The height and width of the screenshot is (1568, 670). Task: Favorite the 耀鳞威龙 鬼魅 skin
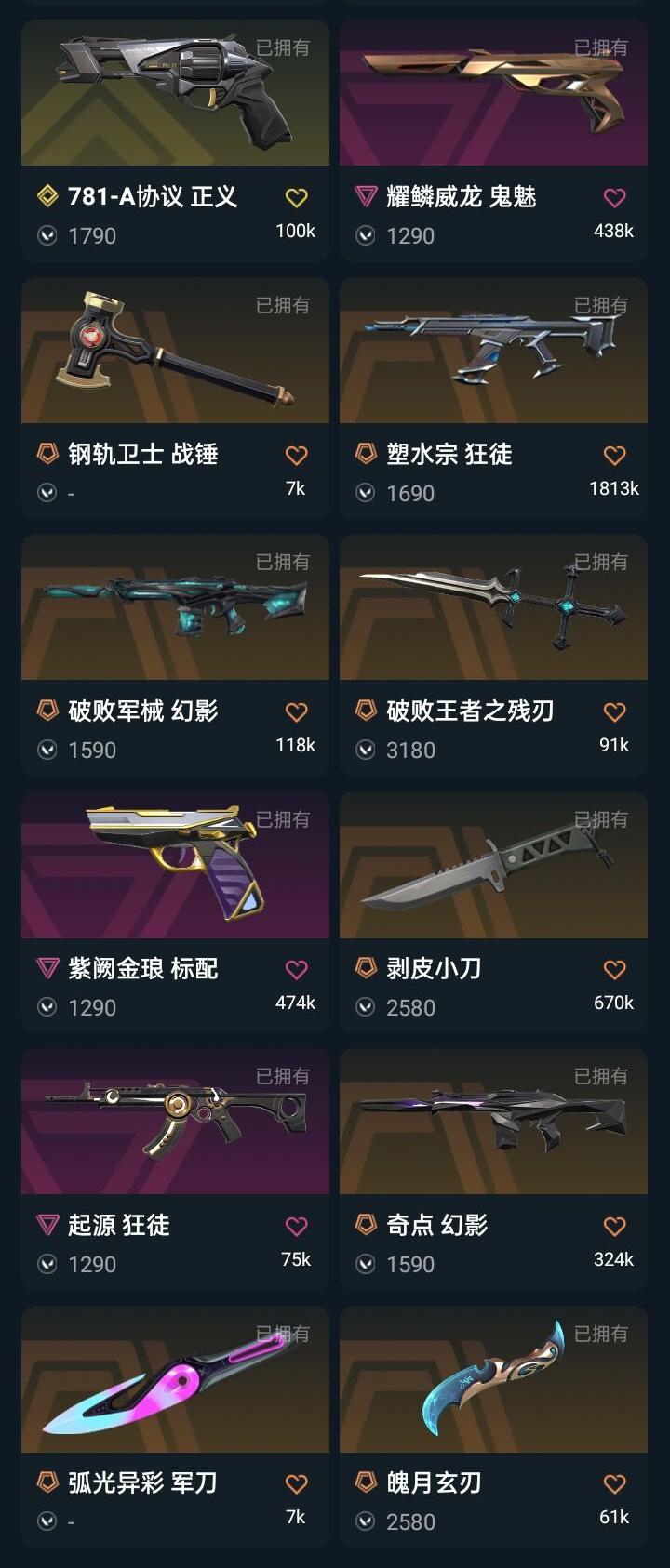(x=614, y=197)
